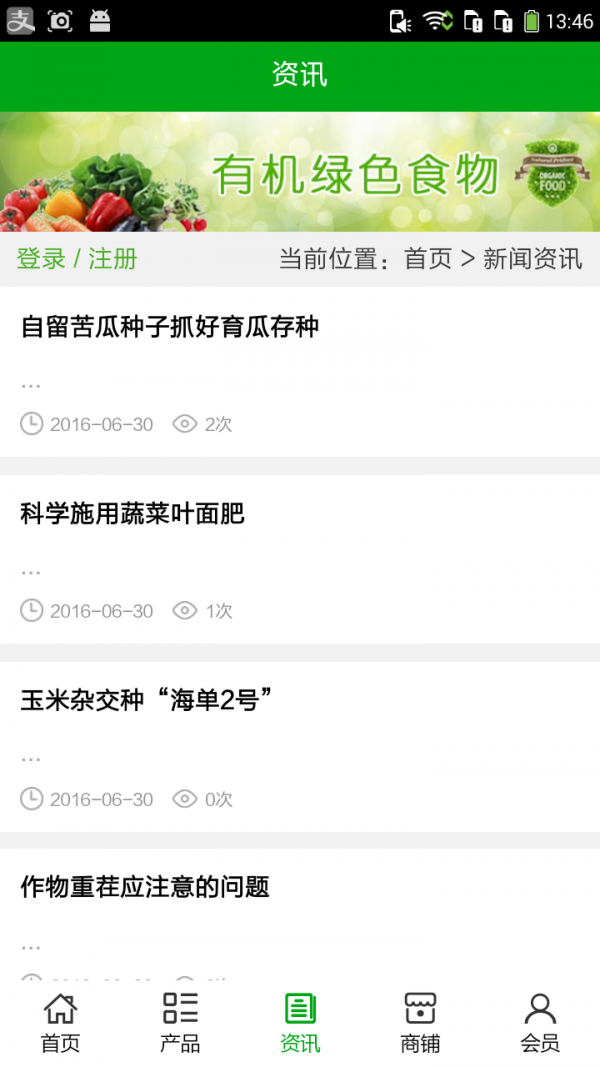The height and width of the screenshot is (1067, 600).
Task: Switch to the 产品 tab
Action: [180, 1022]
